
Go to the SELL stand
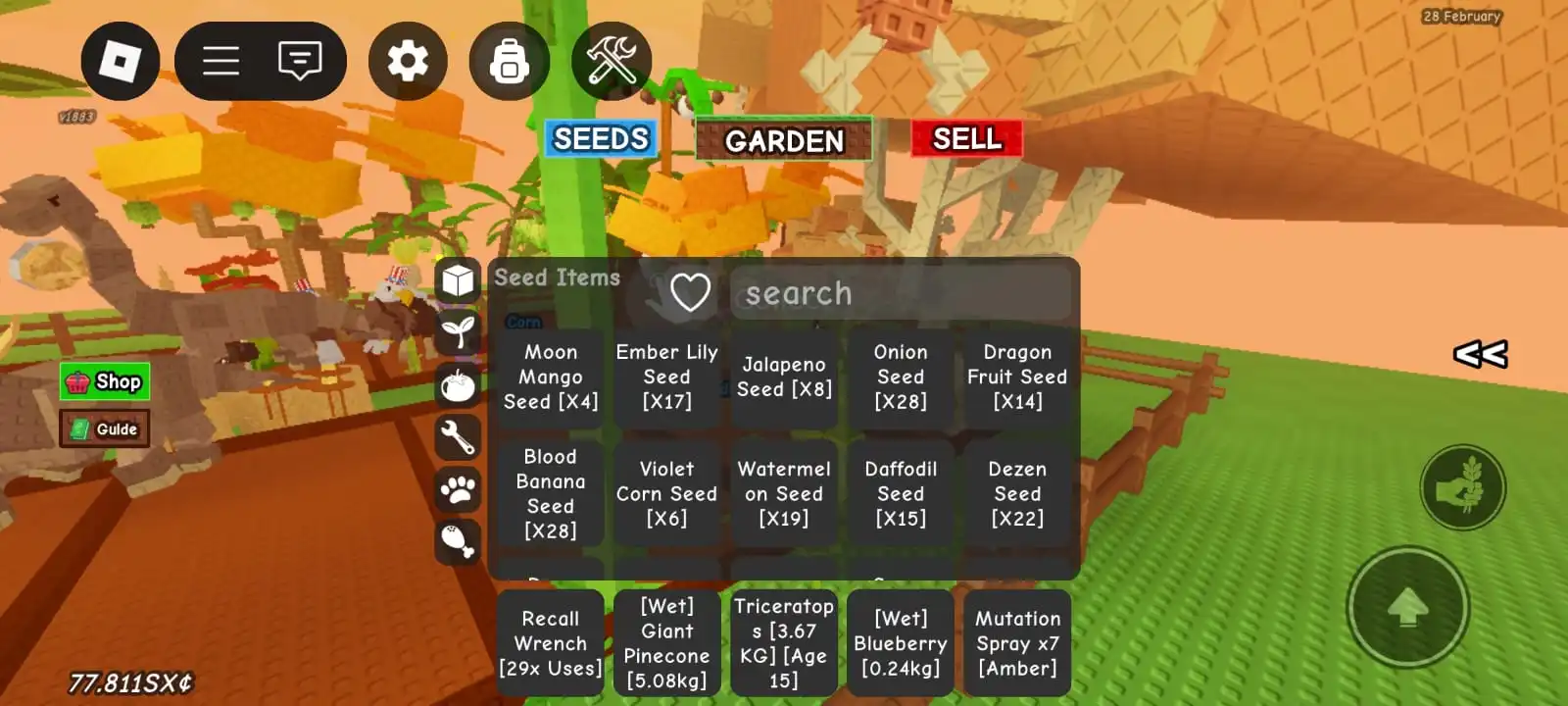click(966, 139)
